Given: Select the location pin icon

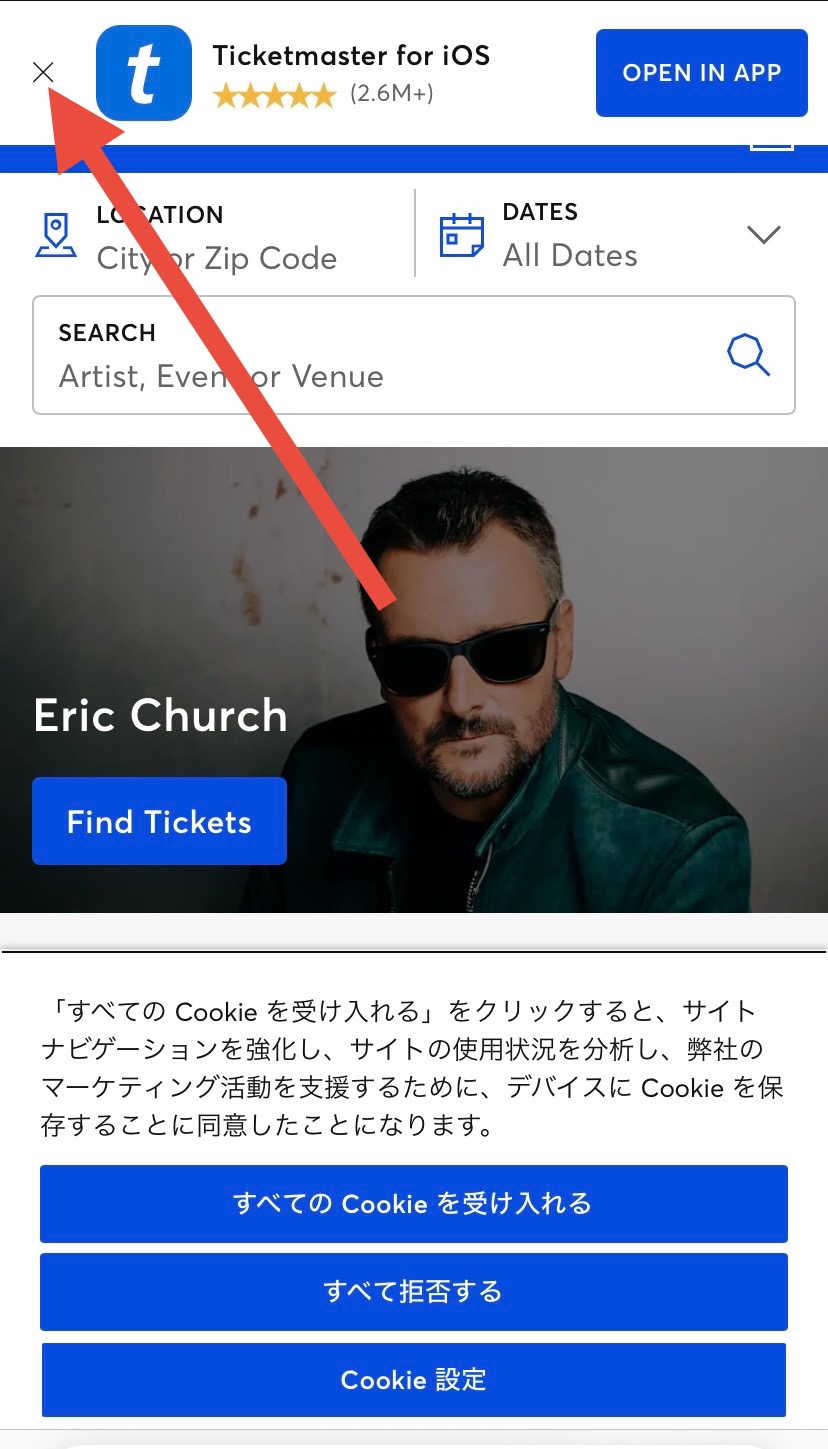Looking at the screenshot, I should (57, 235).
